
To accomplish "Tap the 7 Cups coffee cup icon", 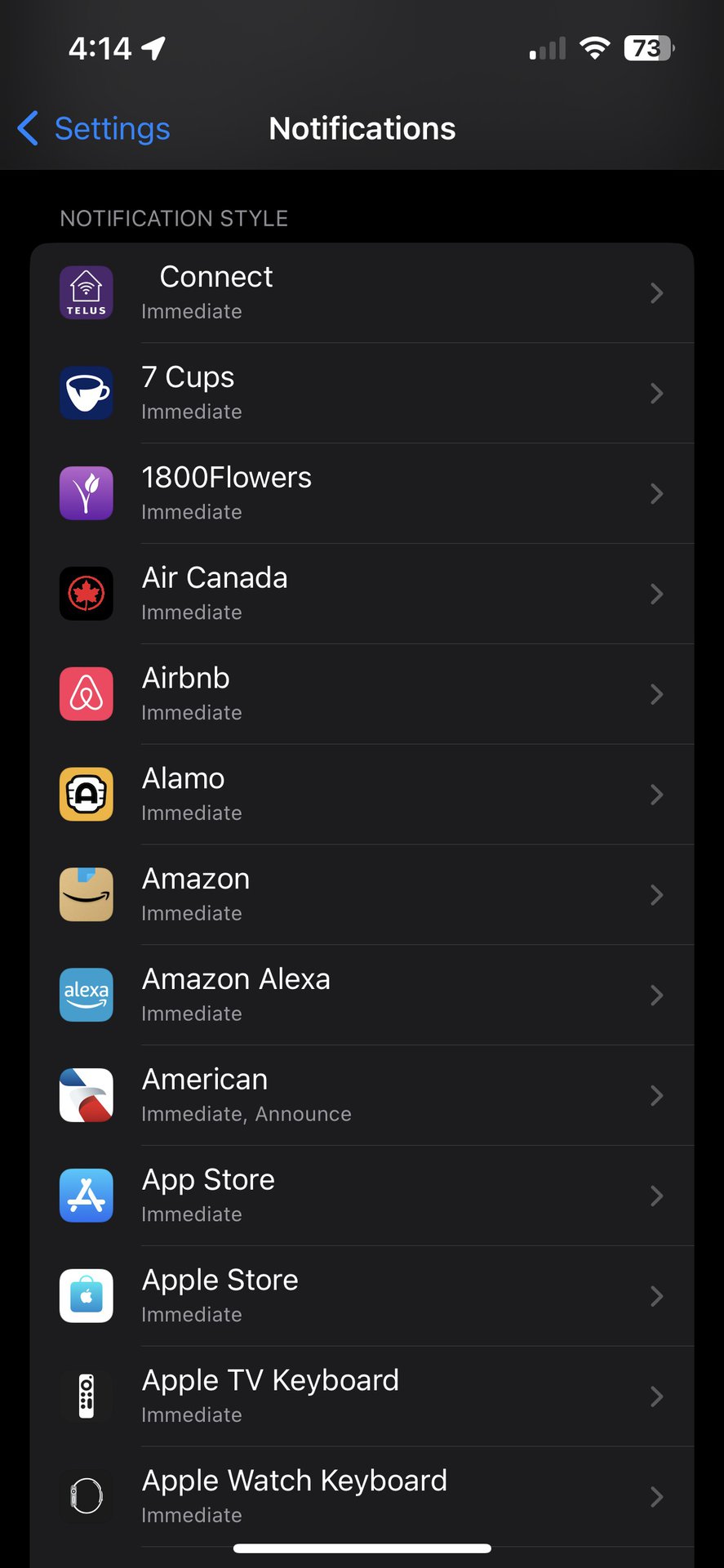I will coord(86,393).
